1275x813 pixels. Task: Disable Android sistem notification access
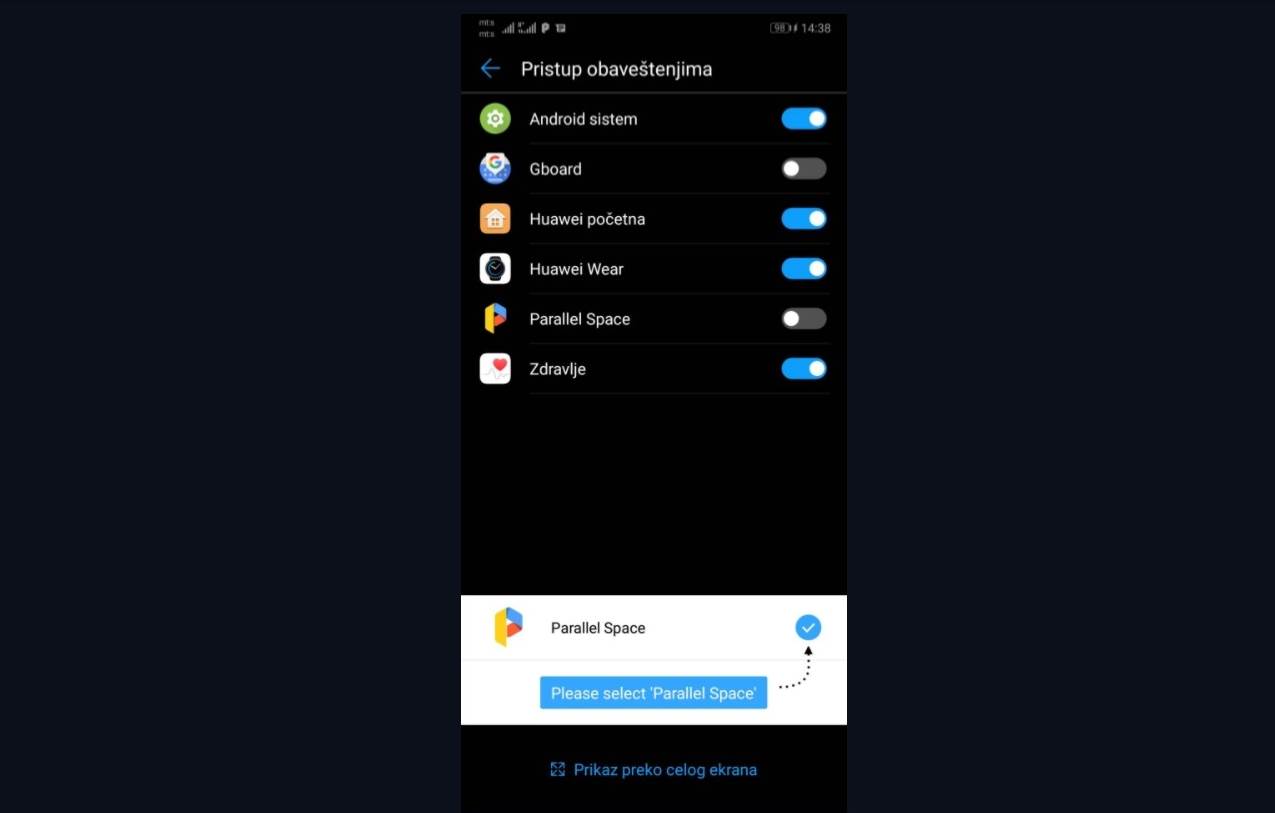pos(803,119)
